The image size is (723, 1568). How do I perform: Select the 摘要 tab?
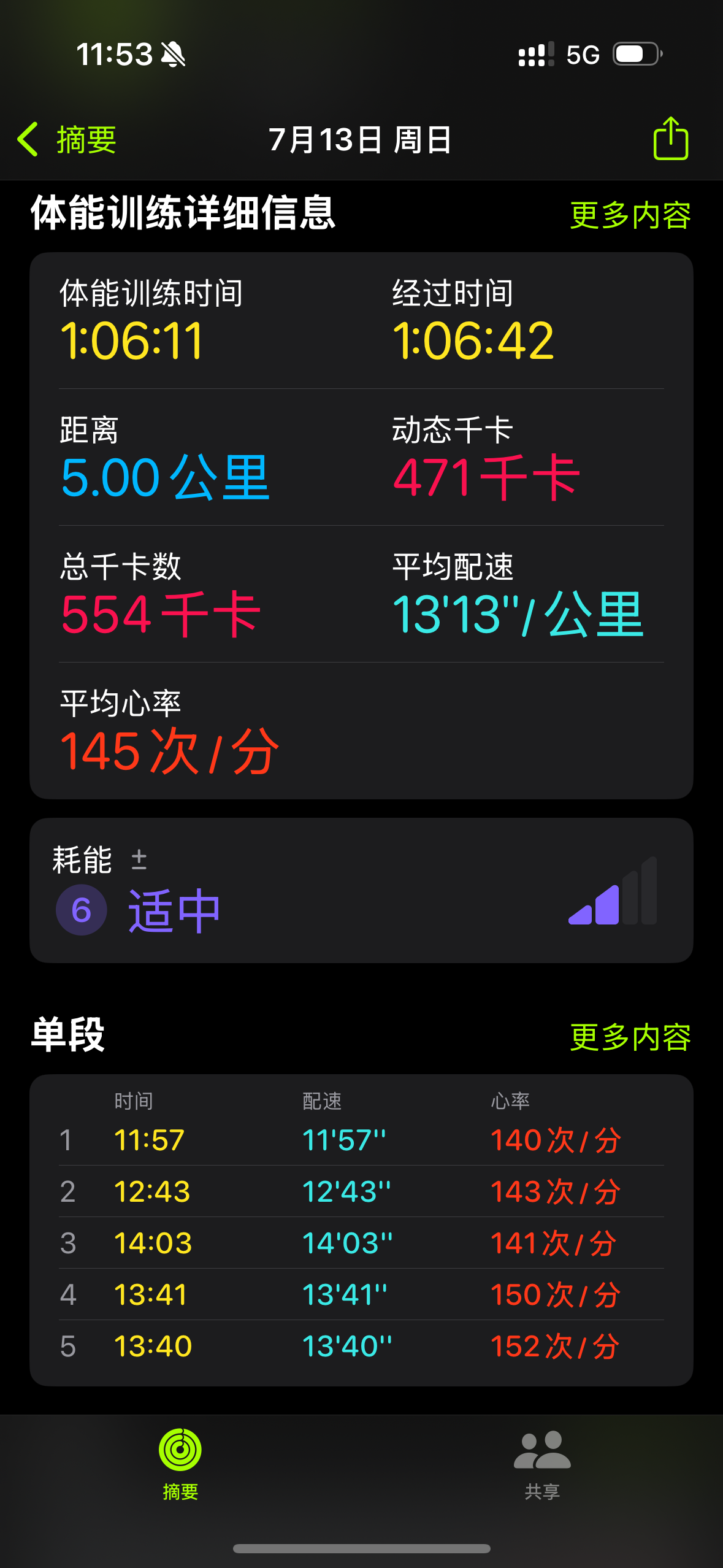180,1465
